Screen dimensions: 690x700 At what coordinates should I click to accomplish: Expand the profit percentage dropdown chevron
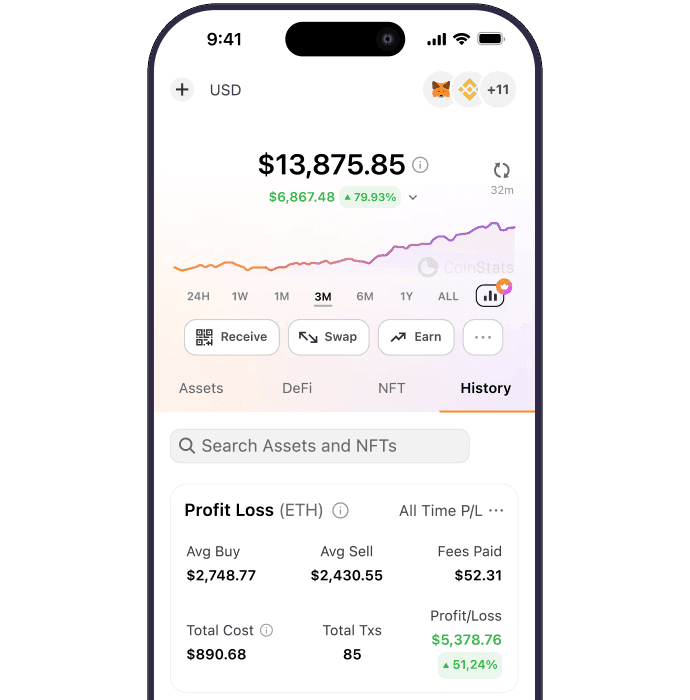(x=413, y=198)
